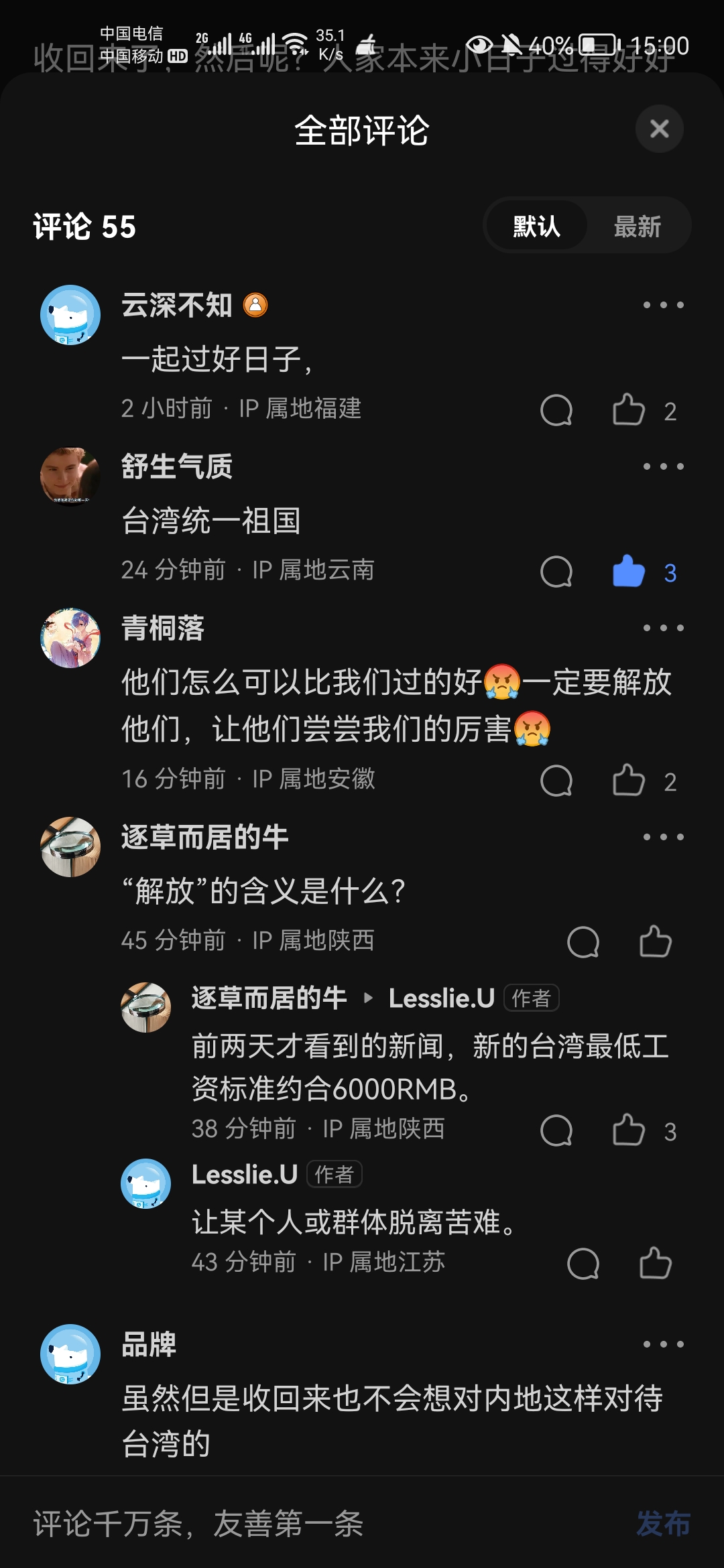This screenshot has width=724, height=1568.
Task: Select the 默认 sorting tab
Action: tap(536, 226)
